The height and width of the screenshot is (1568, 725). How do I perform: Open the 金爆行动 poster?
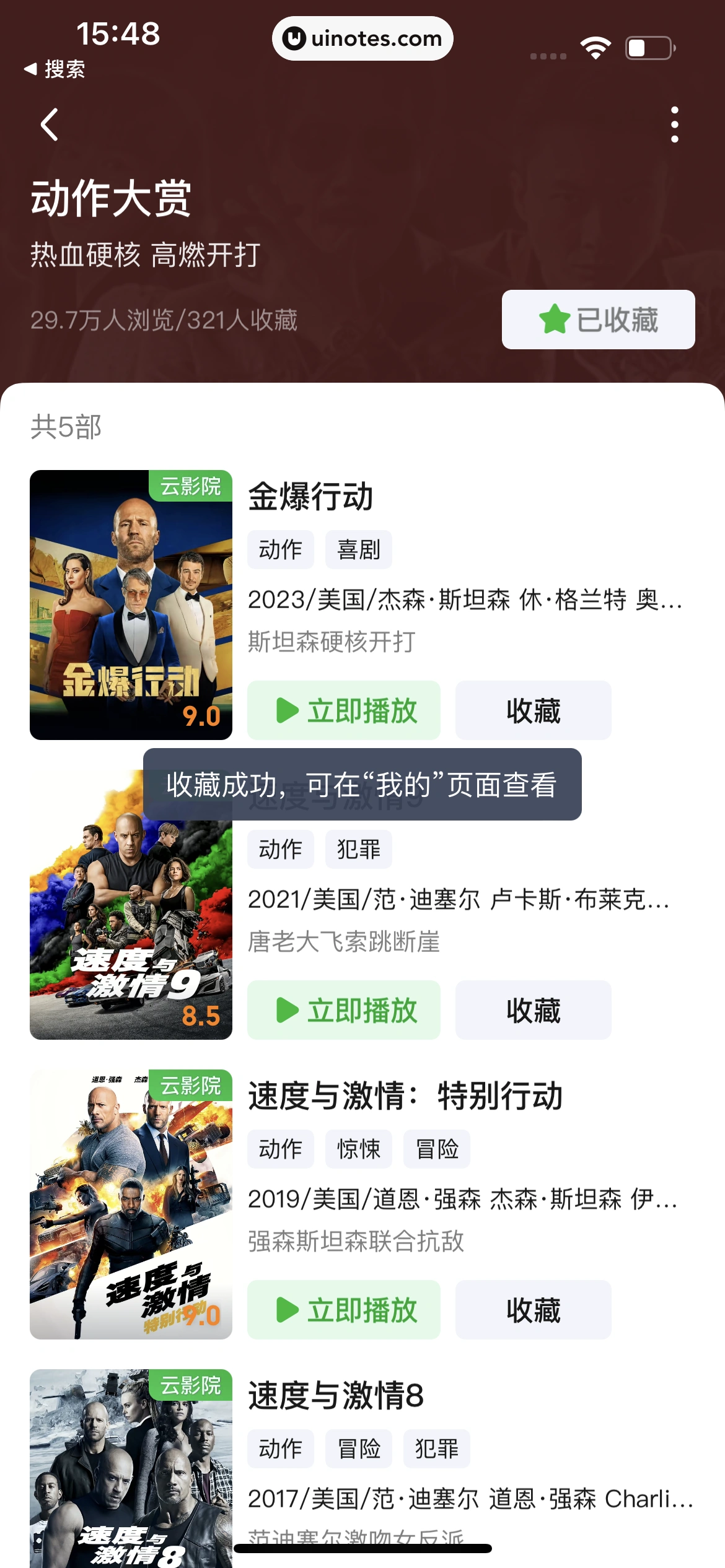[x=131, y=605]
